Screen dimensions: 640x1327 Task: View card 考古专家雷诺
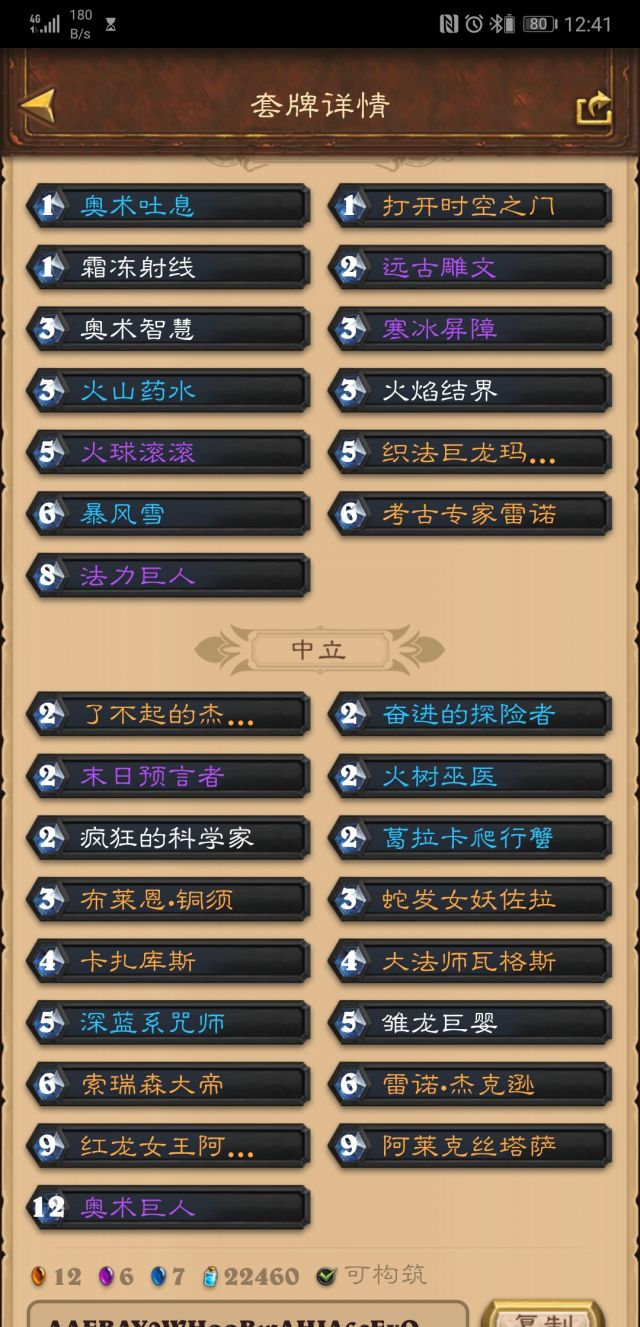(x=470, y=514)
